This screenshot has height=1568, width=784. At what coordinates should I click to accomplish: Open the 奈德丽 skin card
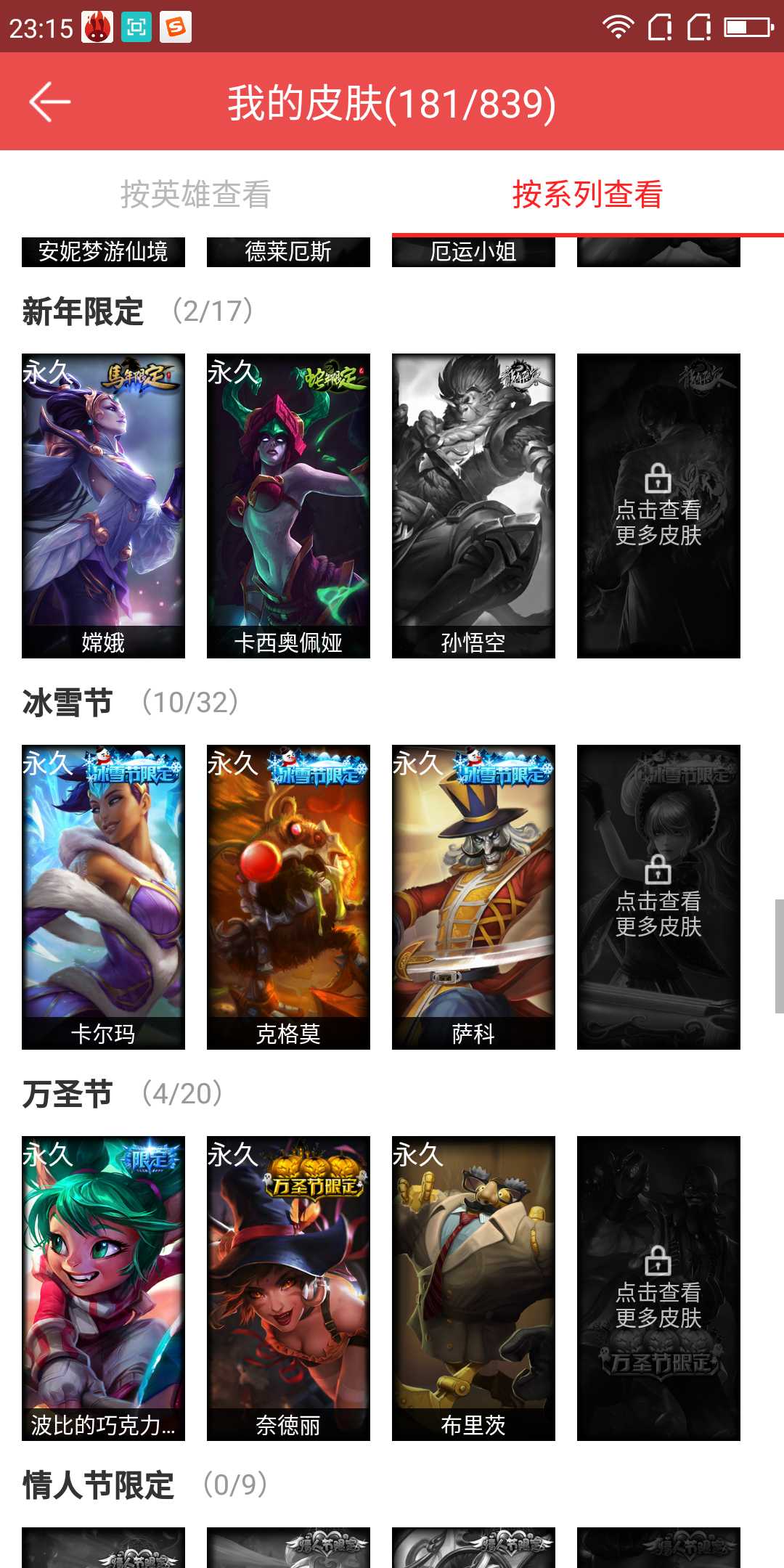click(288, 1289)
